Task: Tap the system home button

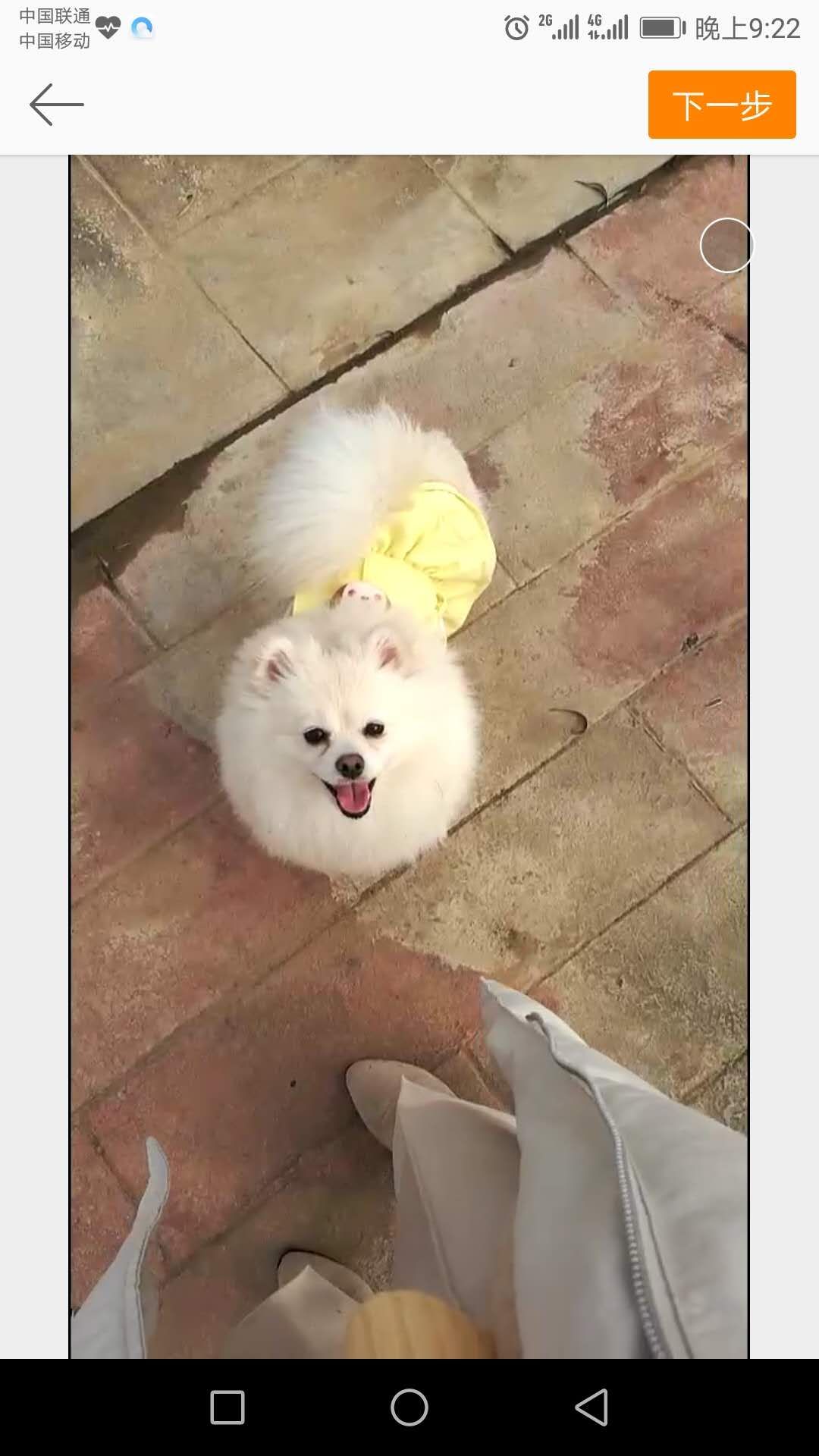Action: click(409, 1407)
